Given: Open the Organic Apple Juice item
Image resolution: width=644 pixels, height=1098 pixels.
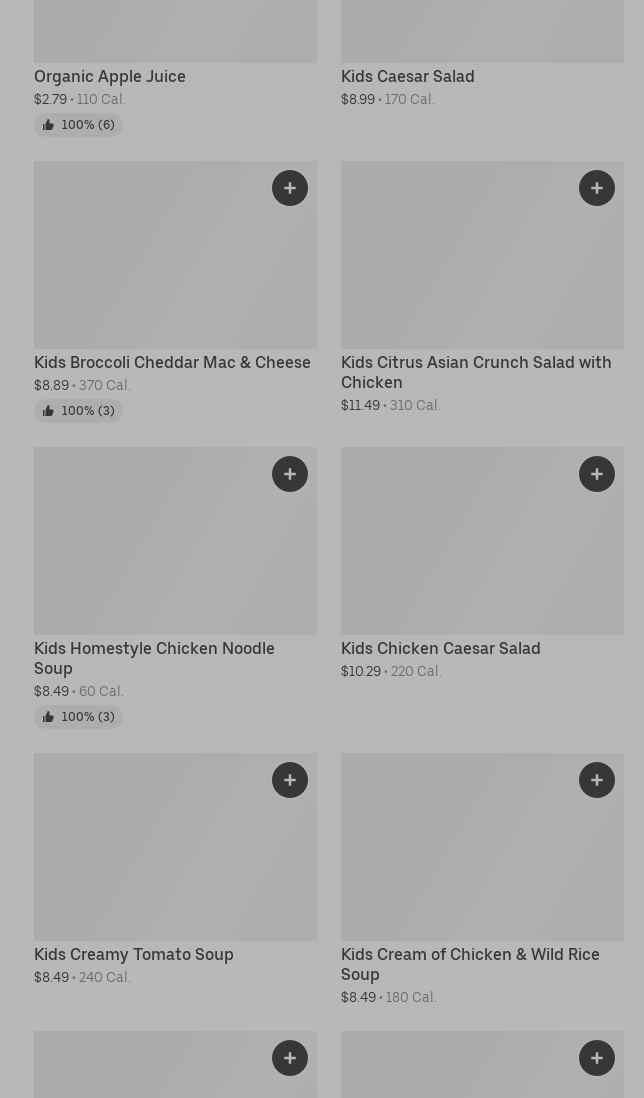Looking at the screenshot, I should pos(110,76).
